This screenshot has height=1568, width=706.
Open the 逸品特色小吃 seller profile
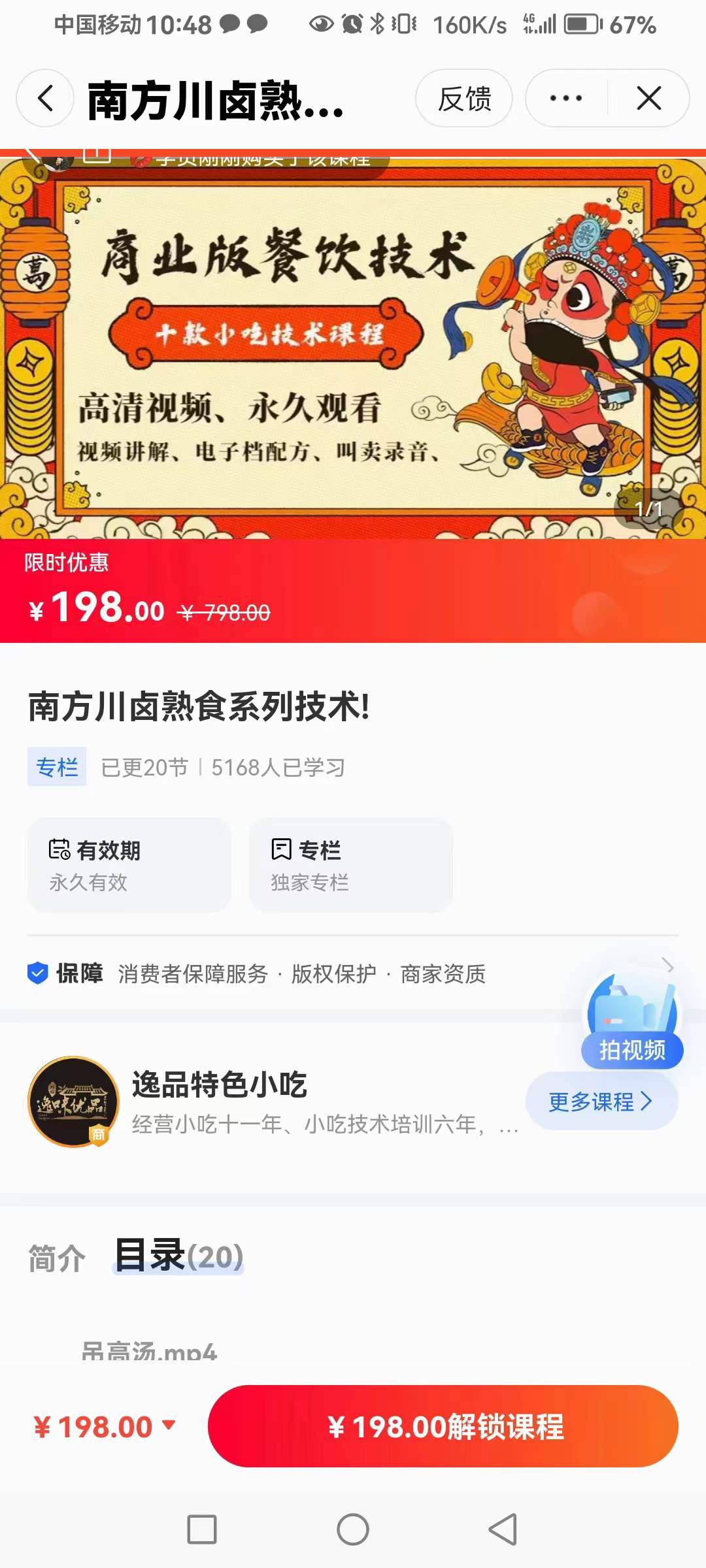[x=219, y=1085]
